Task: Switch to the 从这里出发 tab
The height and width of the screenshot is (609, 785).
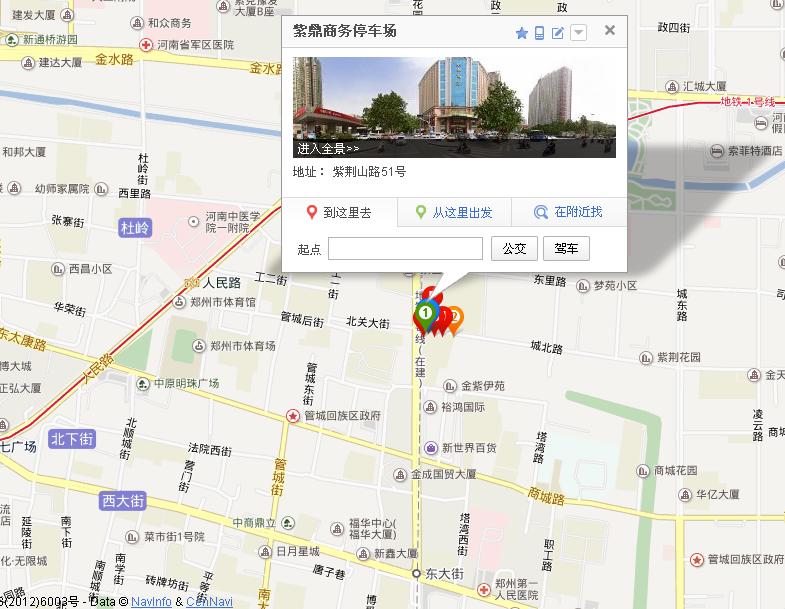Action: (x=454, y=212)
